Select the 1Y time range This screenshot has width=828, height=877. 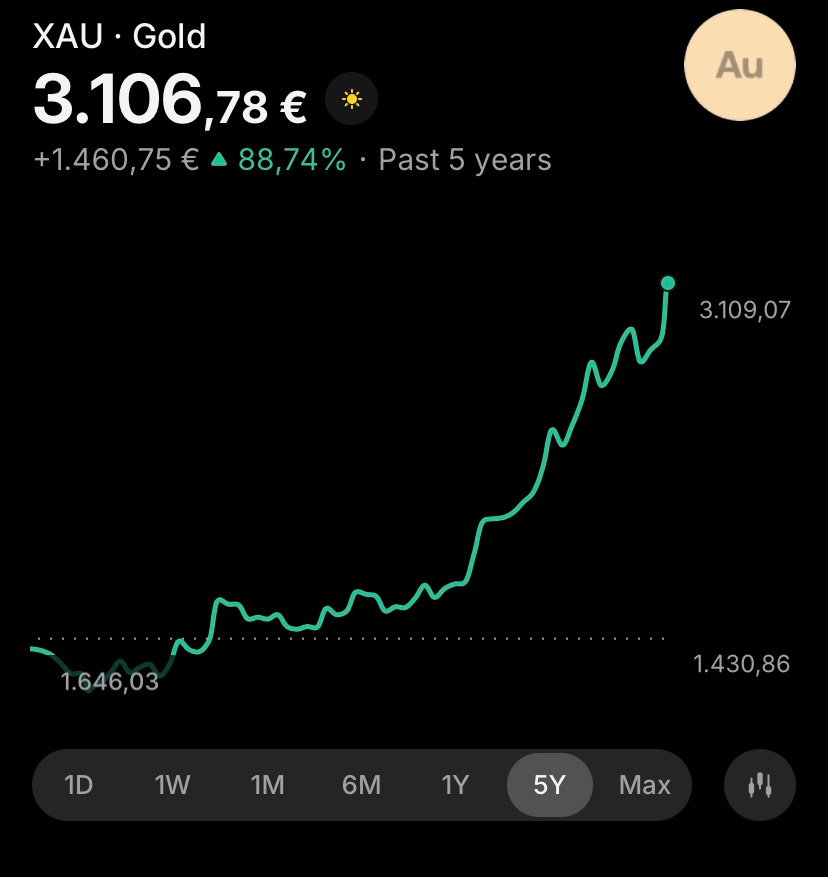pyautogui.click(x=455, y=785)
